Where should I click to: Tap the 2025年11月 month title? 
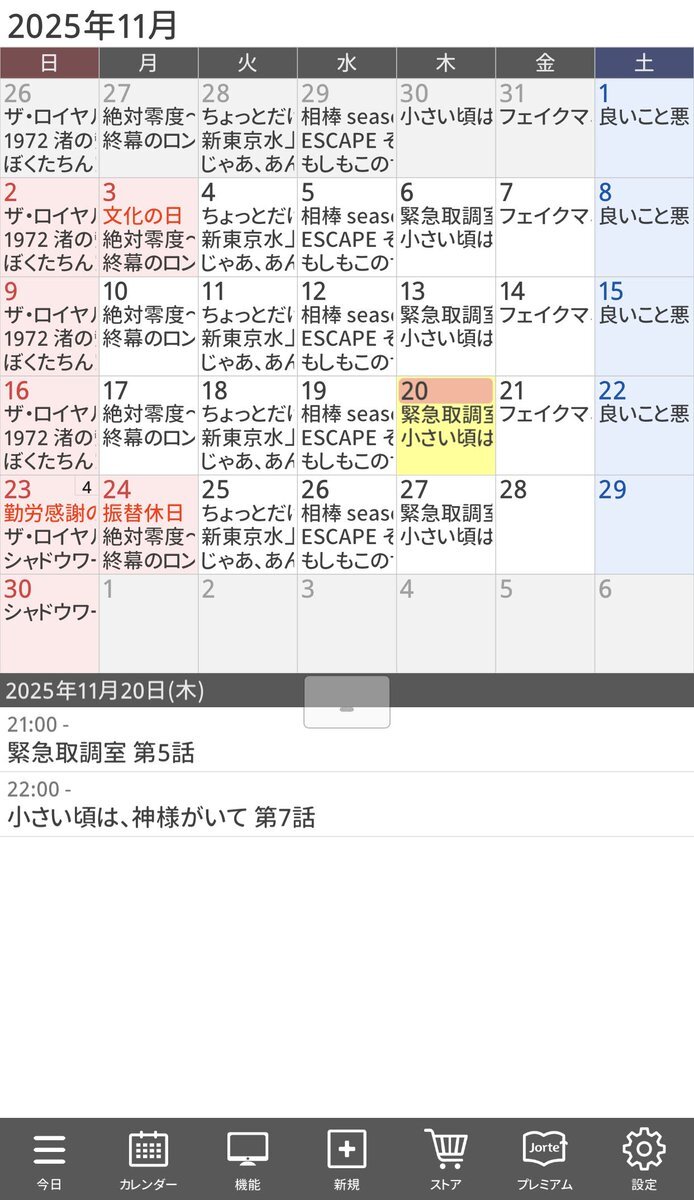coord(92,24)
